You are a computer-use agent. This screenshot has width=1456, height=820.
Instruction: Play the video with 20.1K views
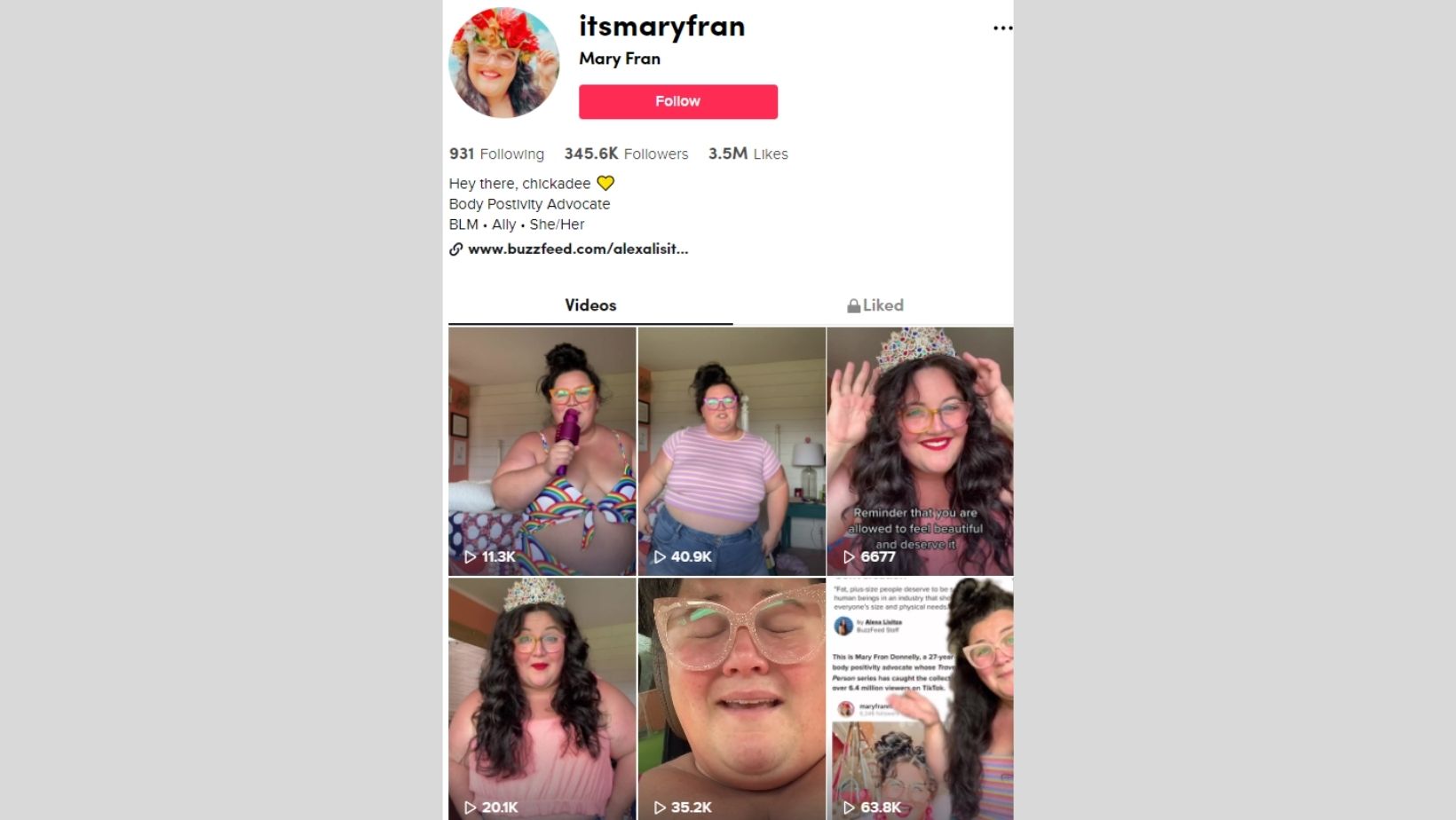[542, 698]
